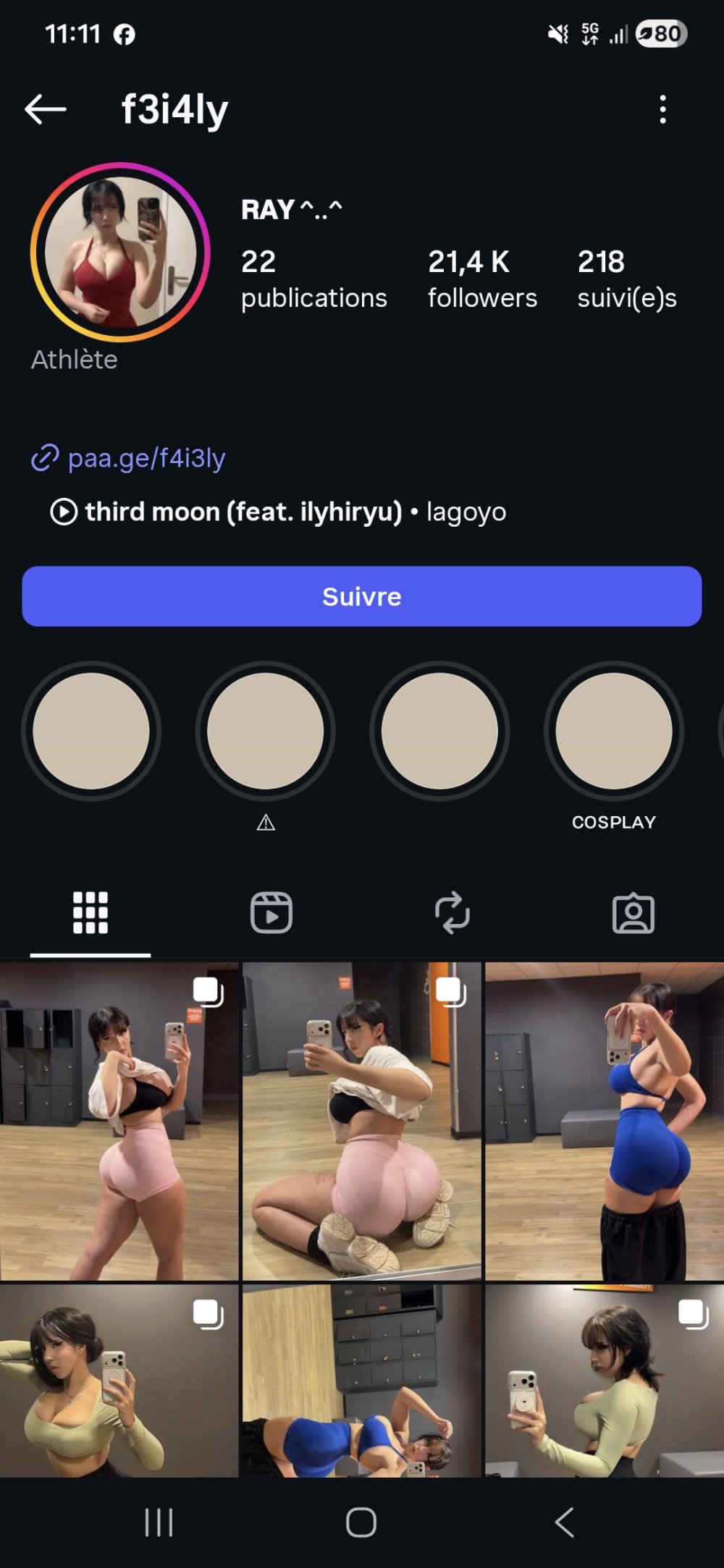Viewport: 724px width, 1568px height.
Task: Expand the 22 publications count
Action: (x=313, y=279)
